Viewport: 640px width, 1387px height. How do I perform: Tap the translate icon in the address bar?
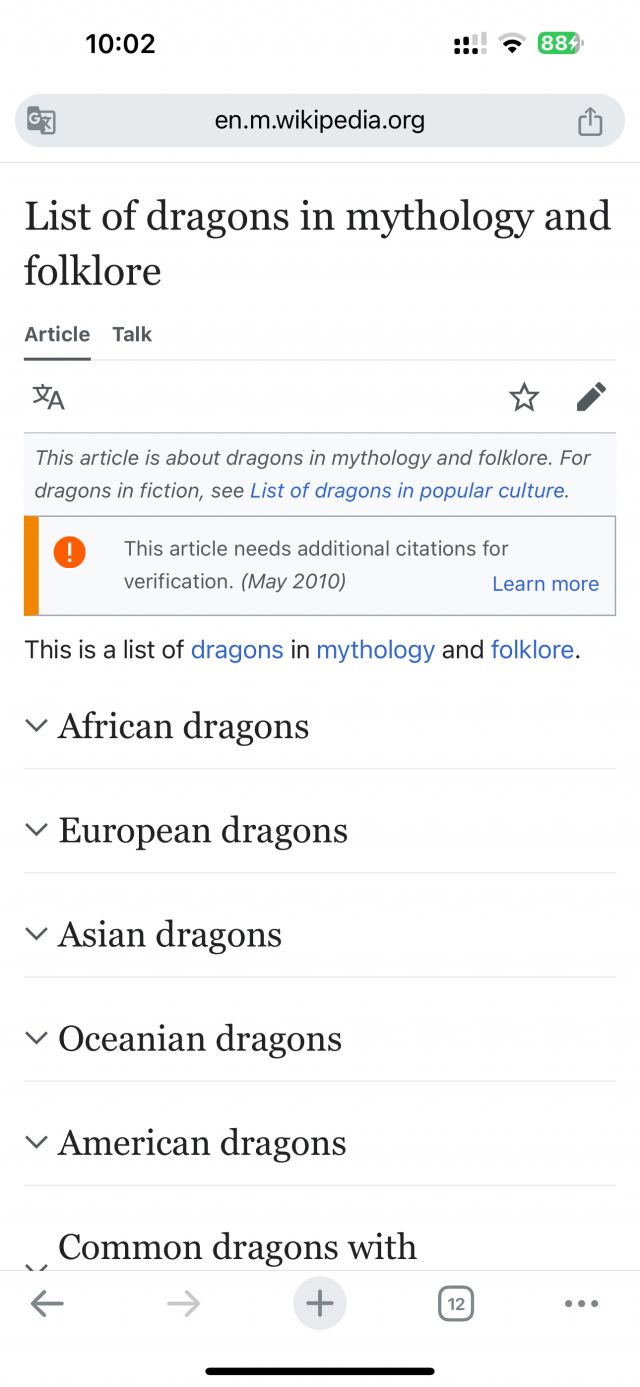click(x=41, y=121)
